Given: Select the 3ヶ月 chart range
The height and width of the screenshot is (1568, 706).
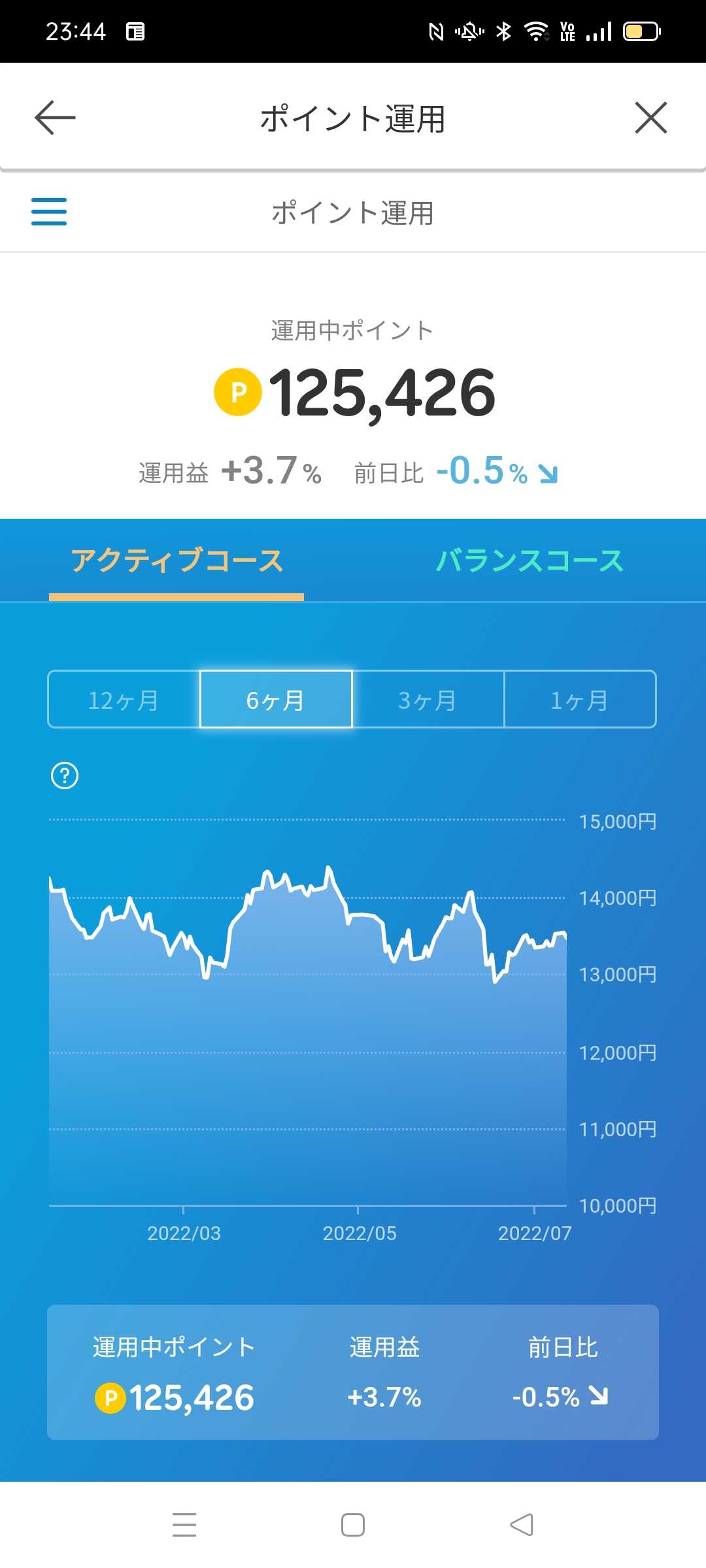Looking at the screenshot, I should pyautogui.click(x=428, y=700).
